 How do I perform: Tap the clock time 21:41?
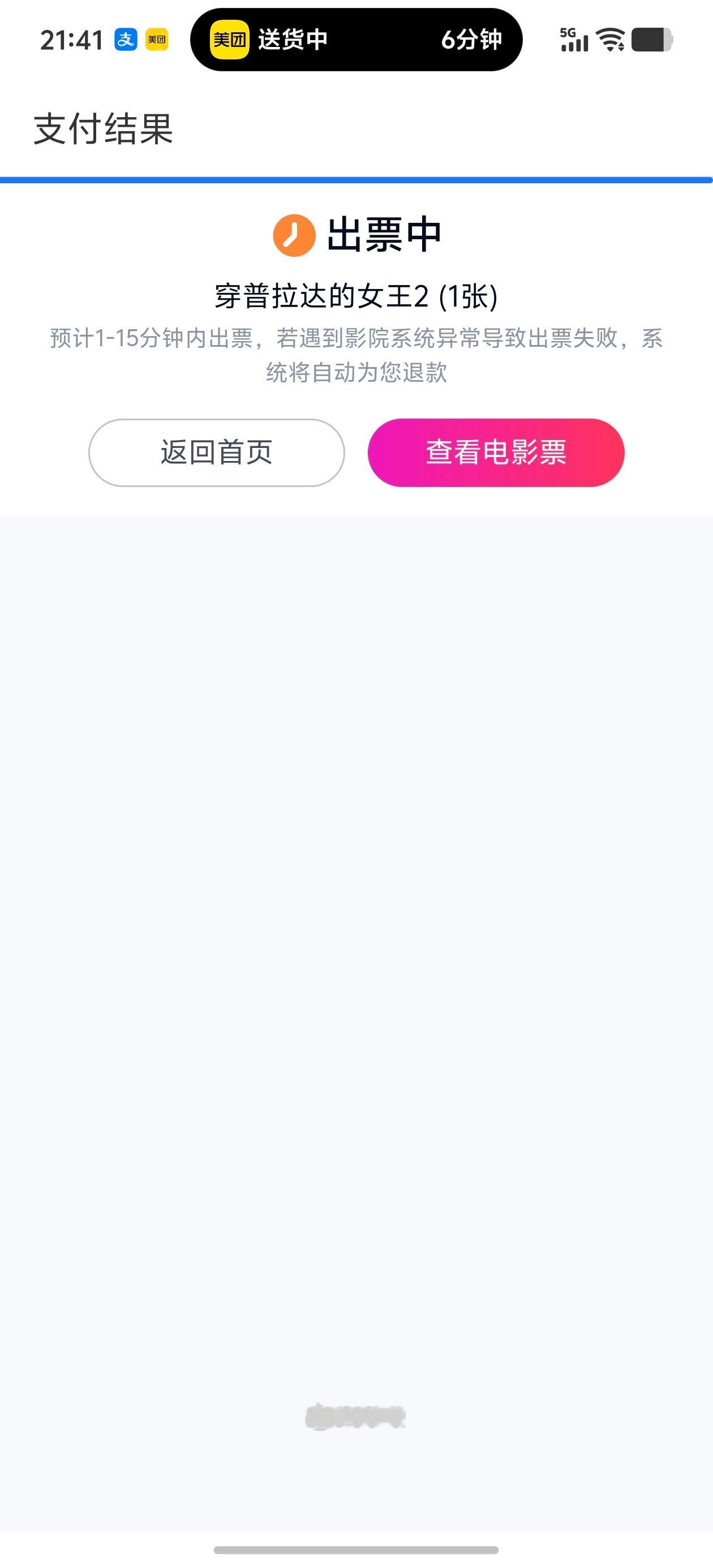point(71,38)
